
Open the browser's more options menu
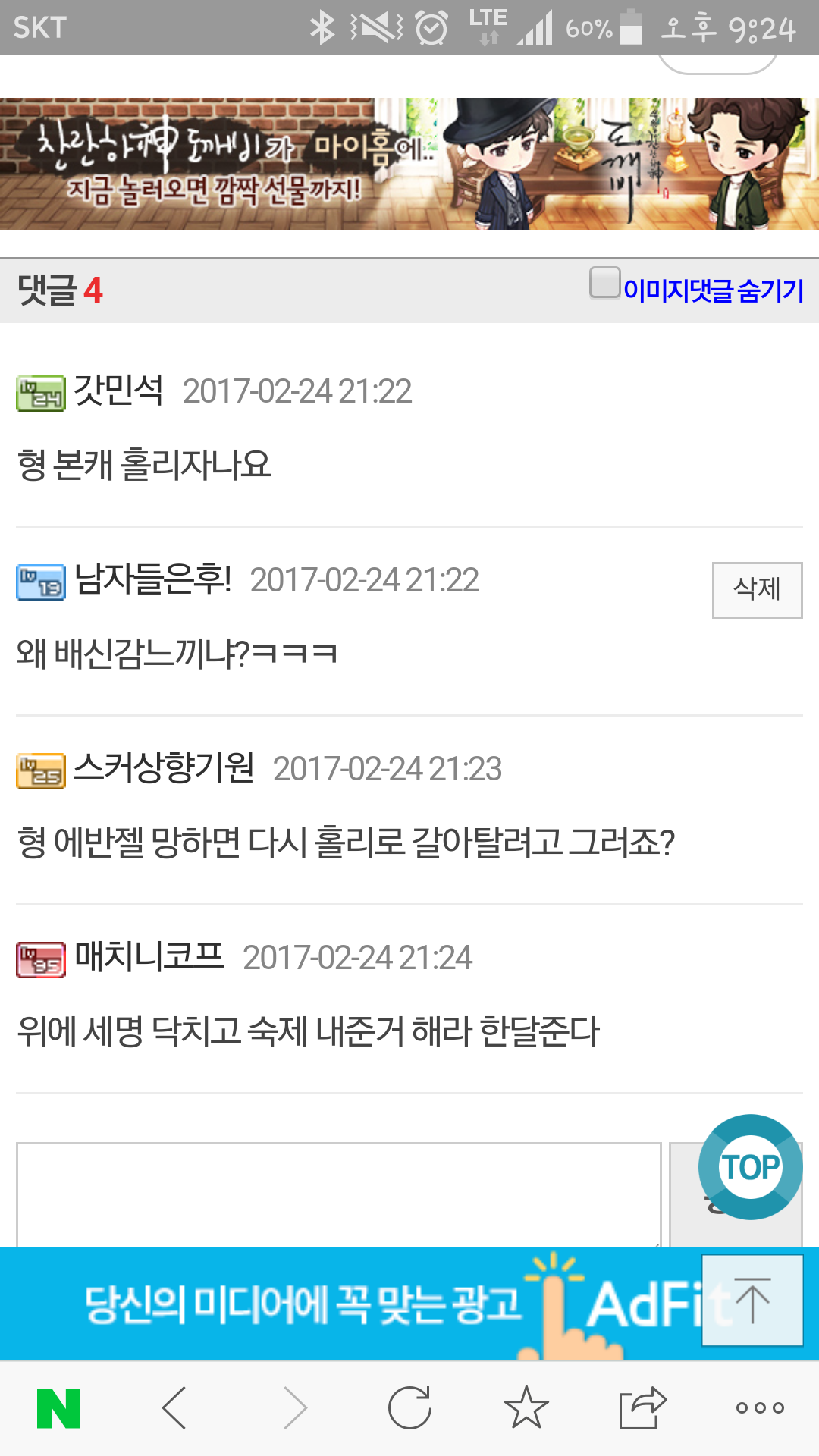click(x=760, y=1408)
